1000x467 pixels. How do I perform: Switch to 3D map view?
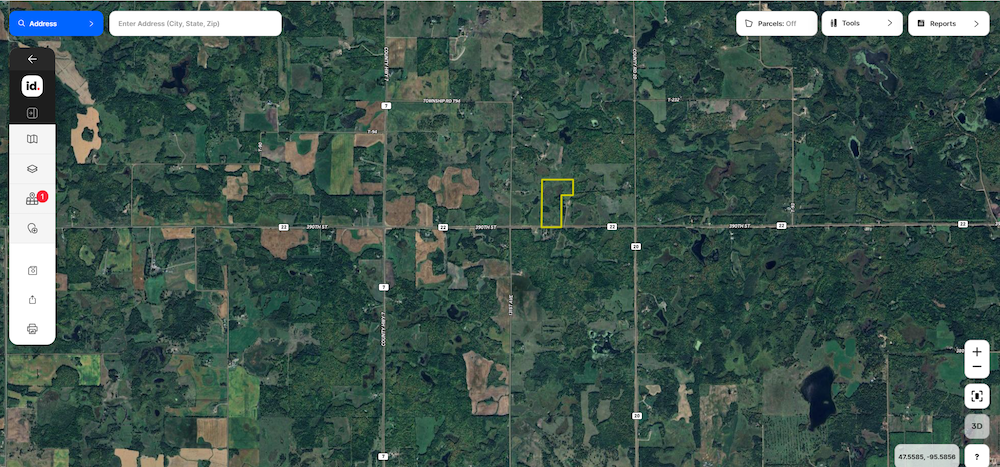(x=977, y=425)
